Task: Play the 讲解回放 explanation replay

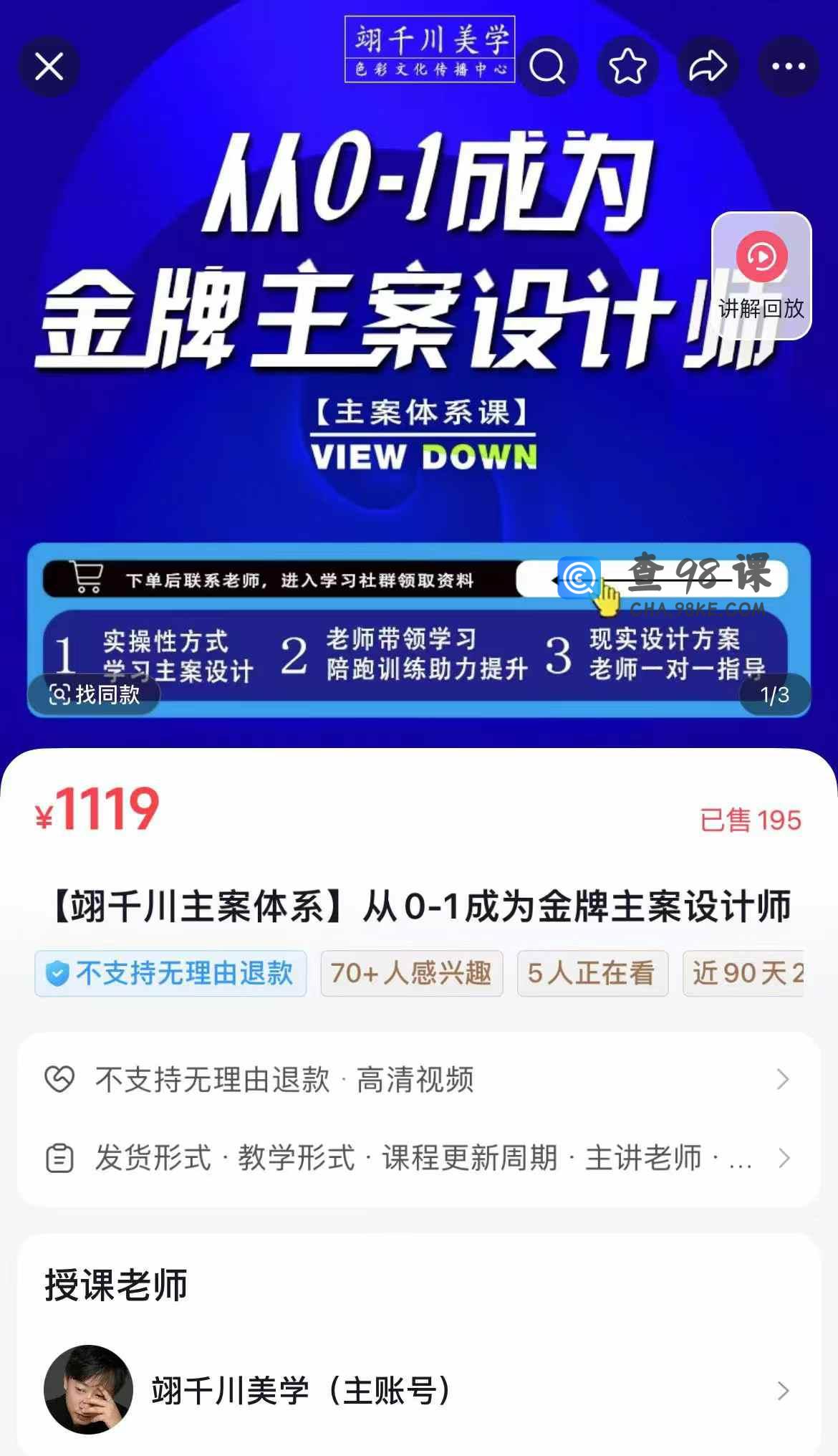Action: [761, 274]
